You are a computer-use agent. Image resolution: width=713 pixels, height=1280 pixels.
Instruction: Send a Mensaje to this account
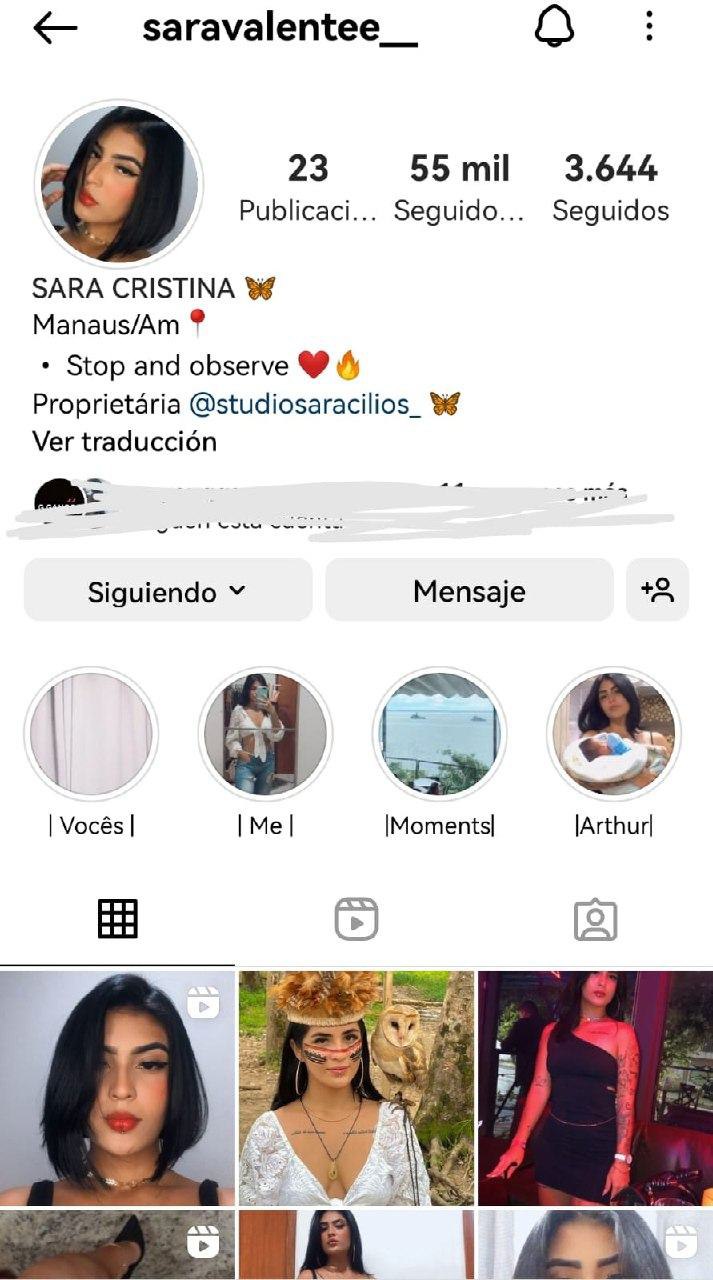469,591
